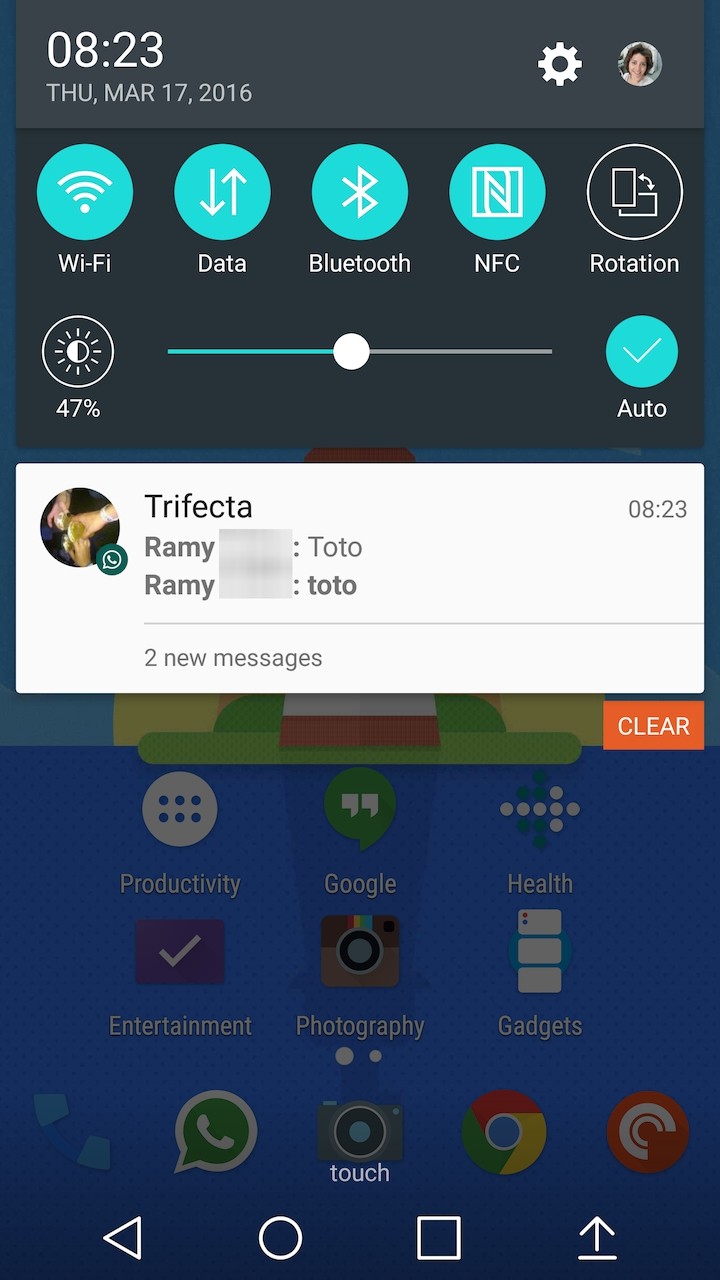
Task: Uncheck Auto brightness
Action: click(x=642, y=352)
